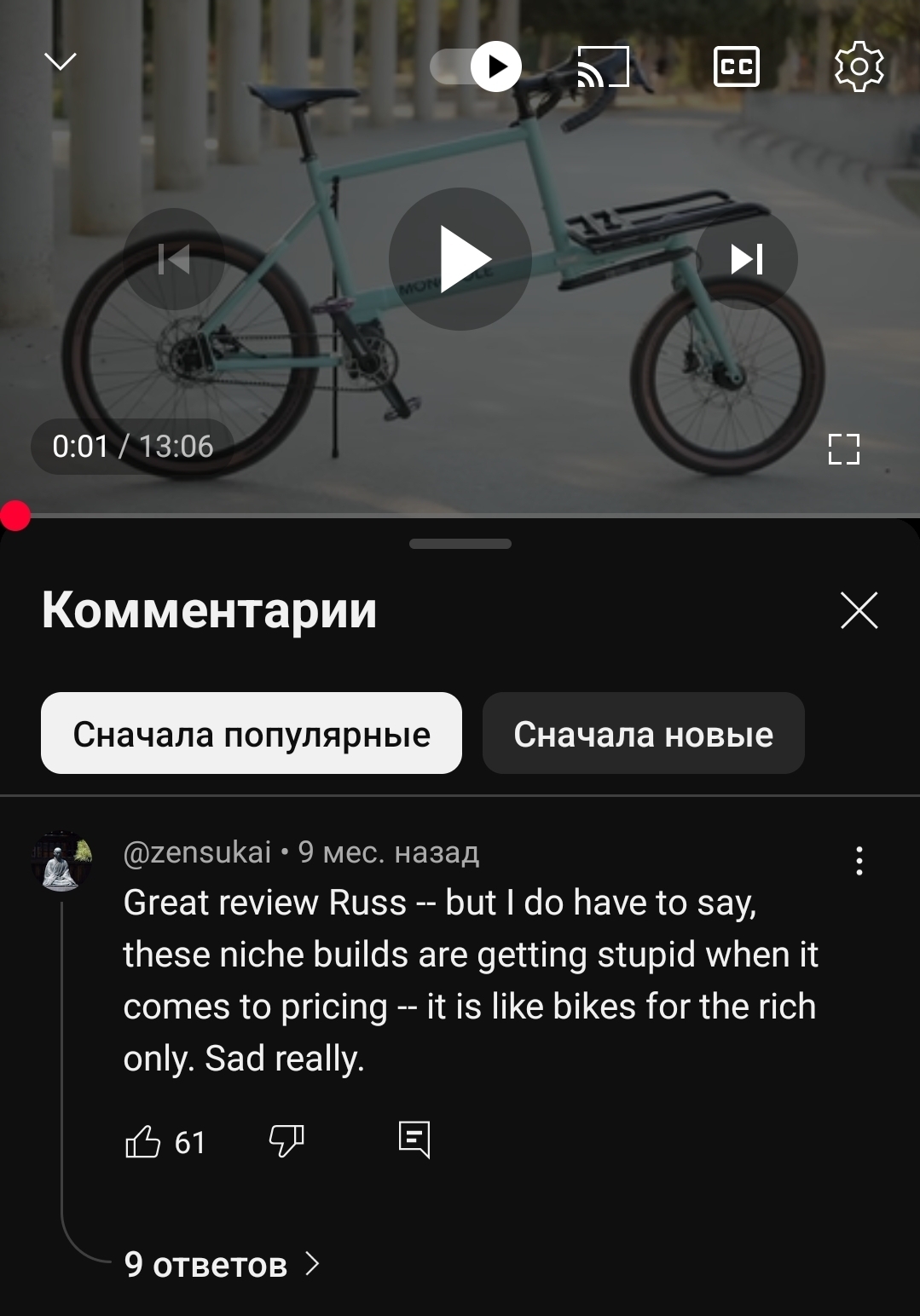Close the comments panel

(859, 610)
